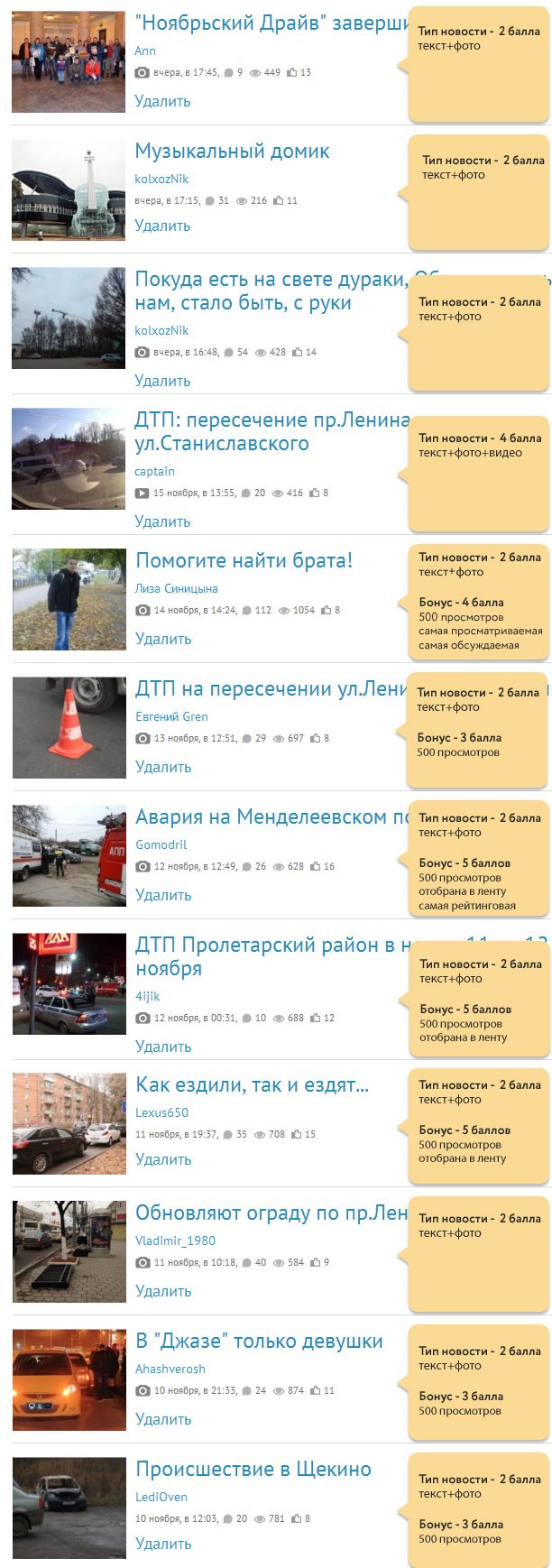The image size is (552, 1568).
Task: Delete the Lexus650 post
Action: [162, 1159]
